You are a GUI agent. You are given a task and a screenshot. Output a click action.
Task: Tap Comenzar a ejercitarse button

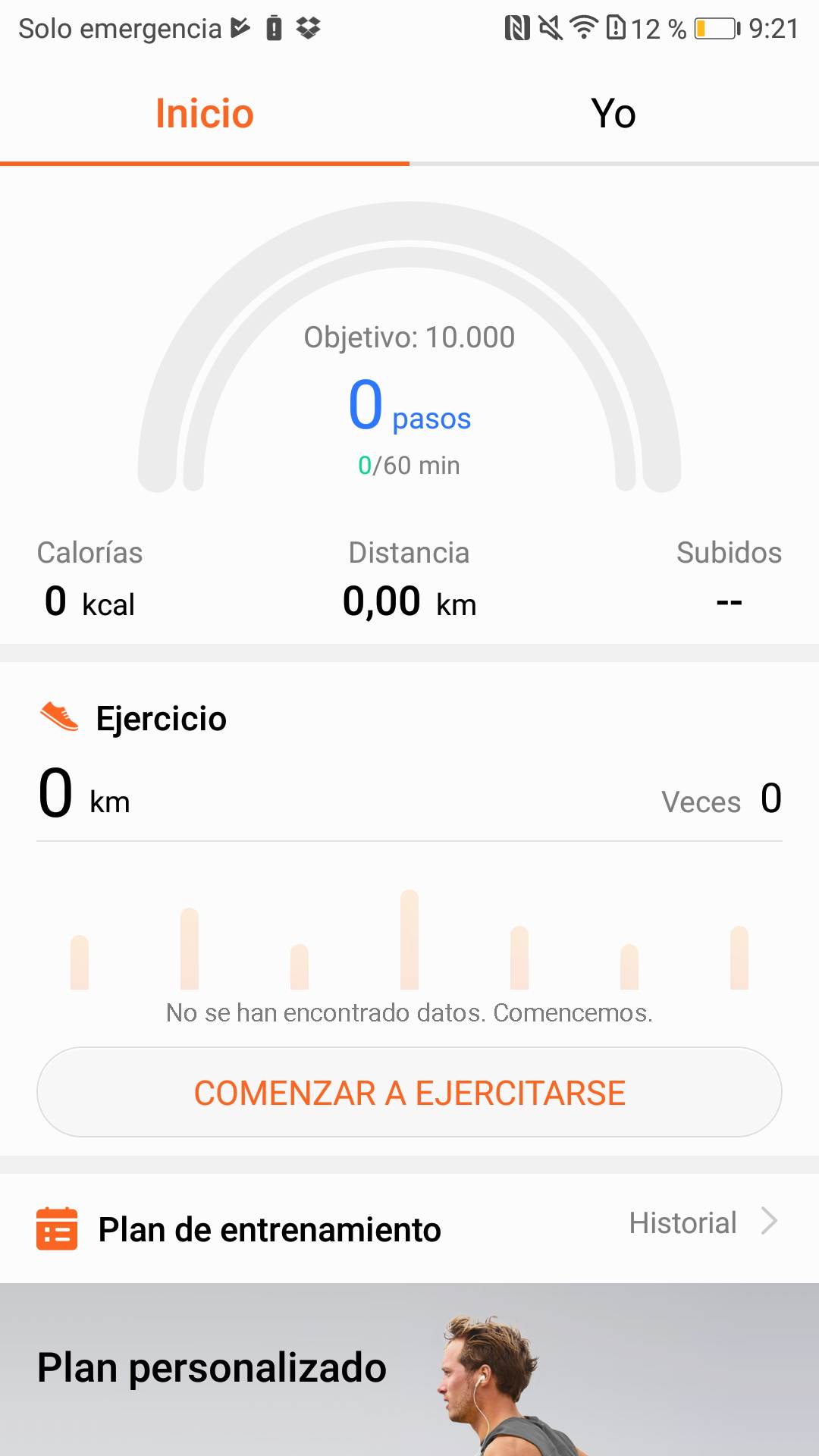click(x=409, y=1093)
